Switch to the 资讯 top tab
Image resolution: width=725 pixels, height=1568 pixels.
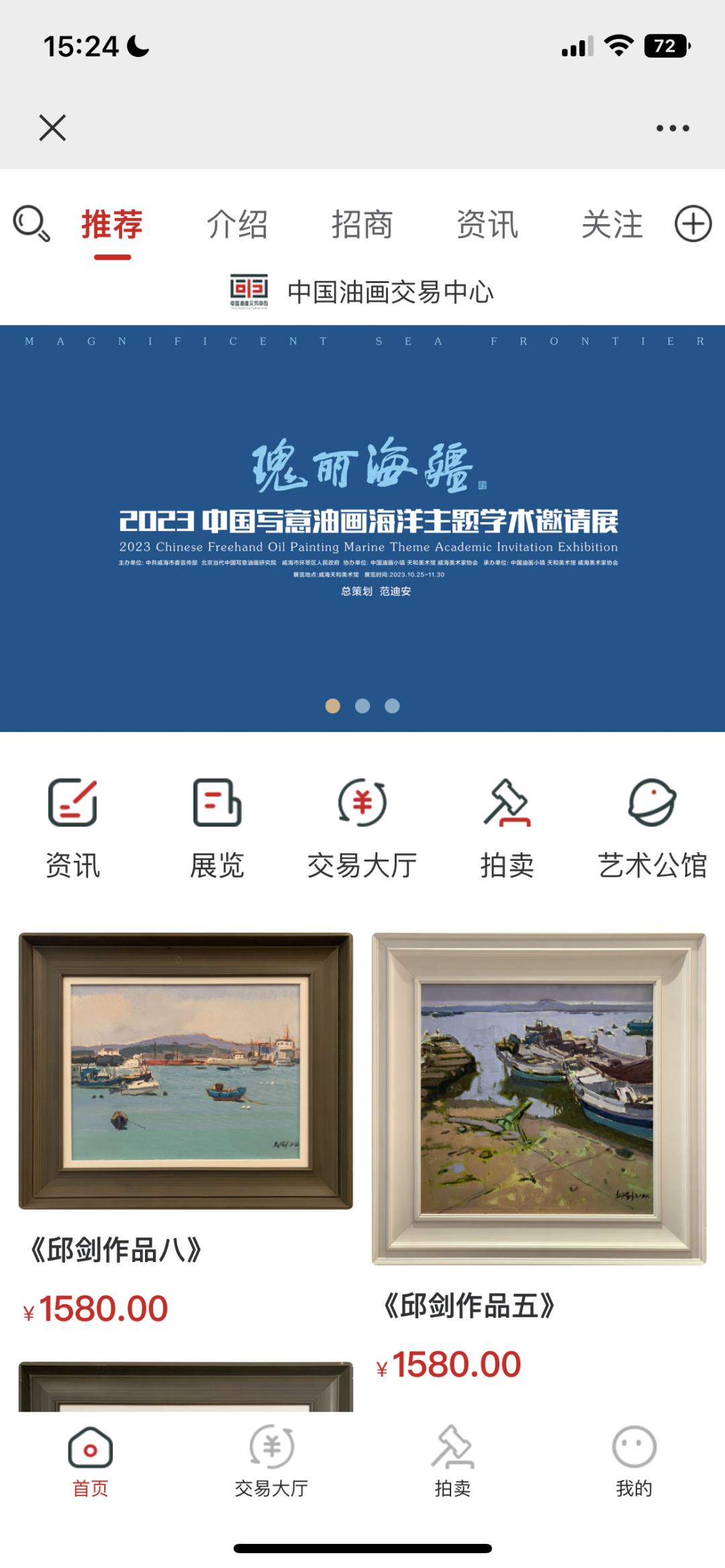487,224
